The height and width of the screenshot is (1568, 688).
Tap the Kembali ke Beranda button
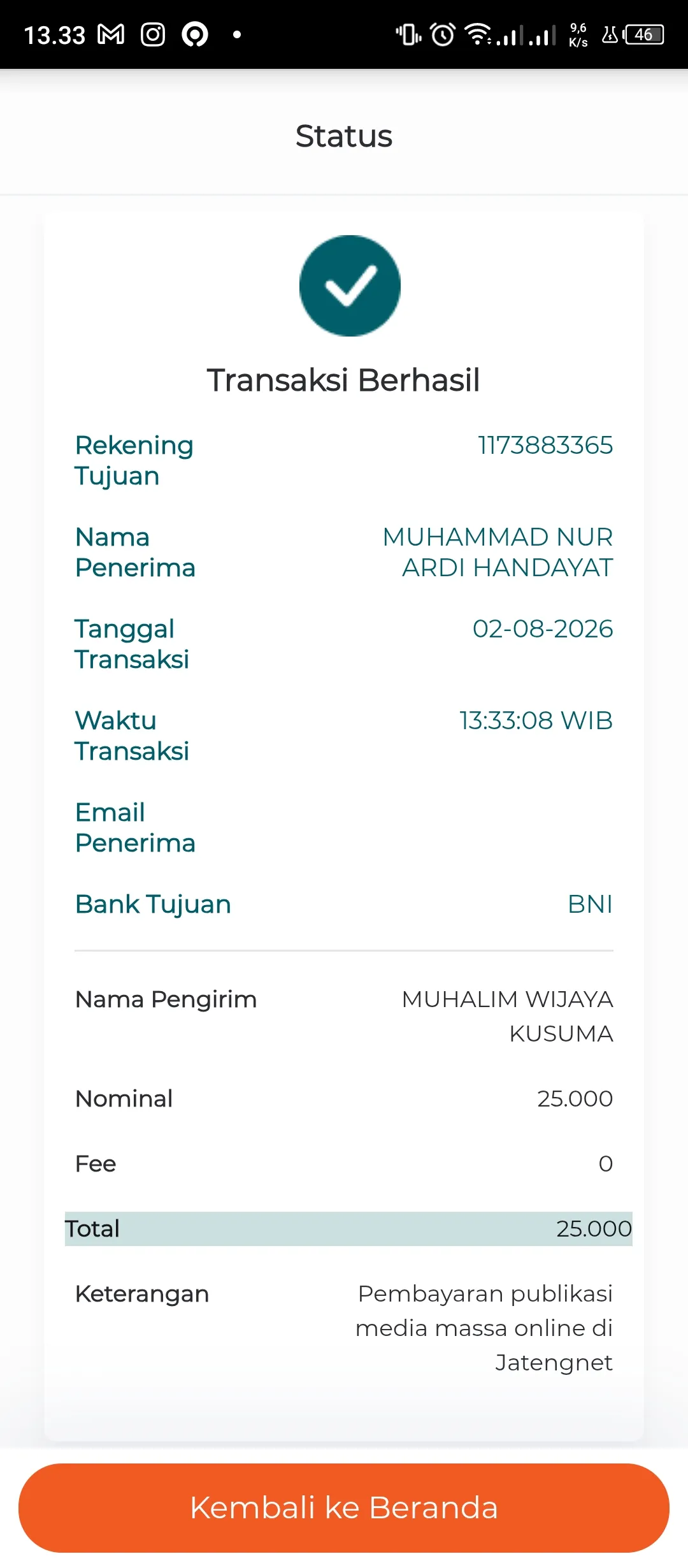click(x=344, y=1507)
